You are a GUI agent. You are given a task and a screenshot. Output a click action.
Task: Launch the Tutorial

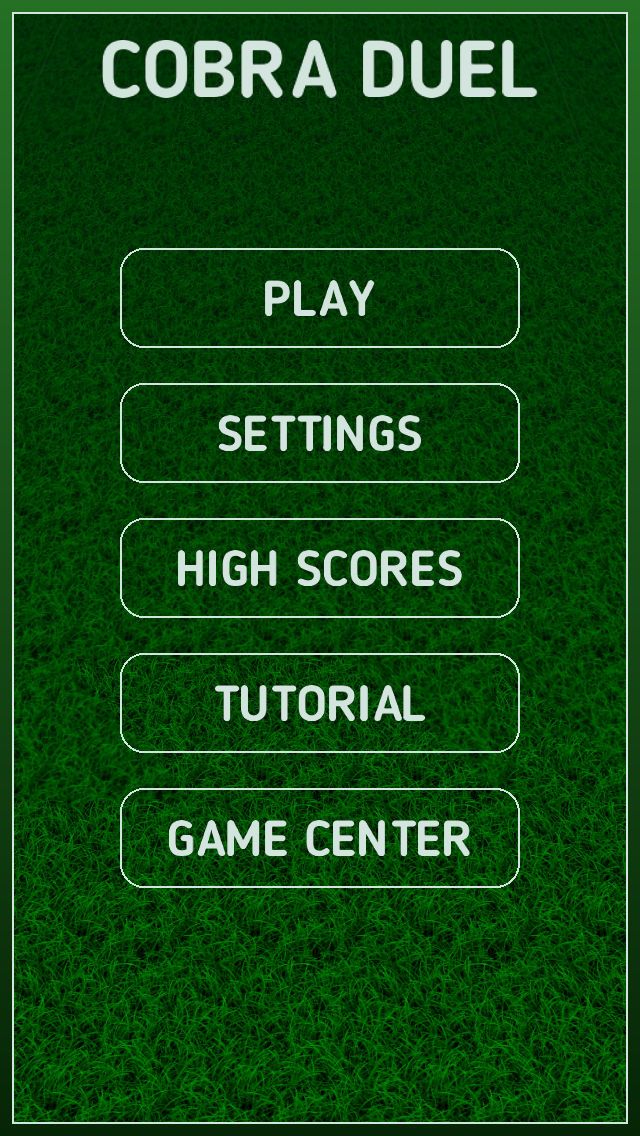320,703
